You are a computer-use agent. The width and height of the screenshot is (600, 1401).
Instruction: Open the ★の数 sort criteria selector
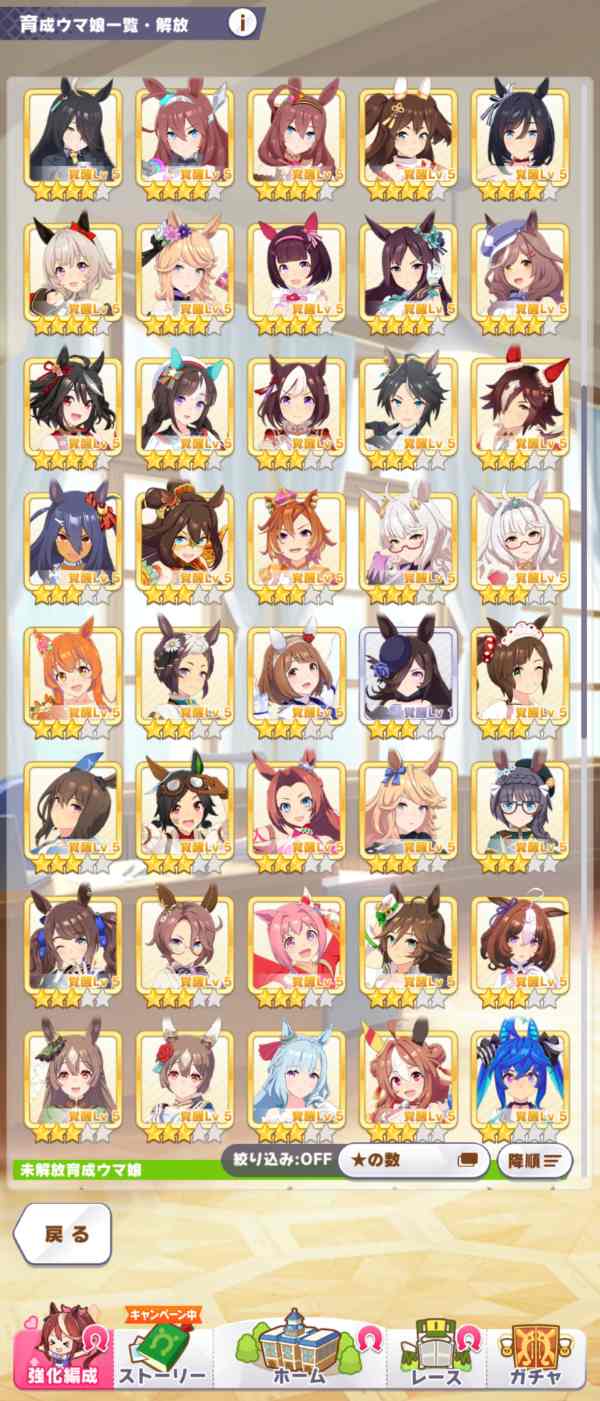[413, 1161]
